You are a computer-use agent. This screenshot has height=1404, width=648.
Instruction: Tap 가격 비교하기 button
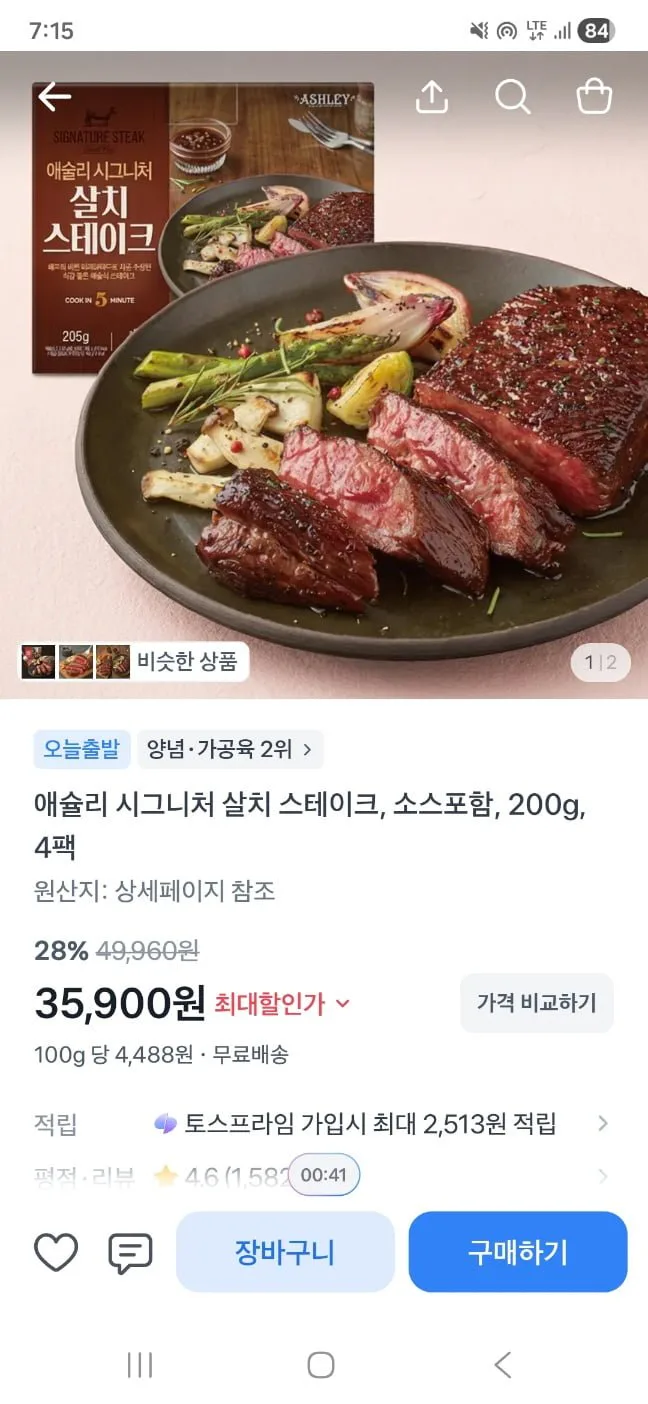536,1003
